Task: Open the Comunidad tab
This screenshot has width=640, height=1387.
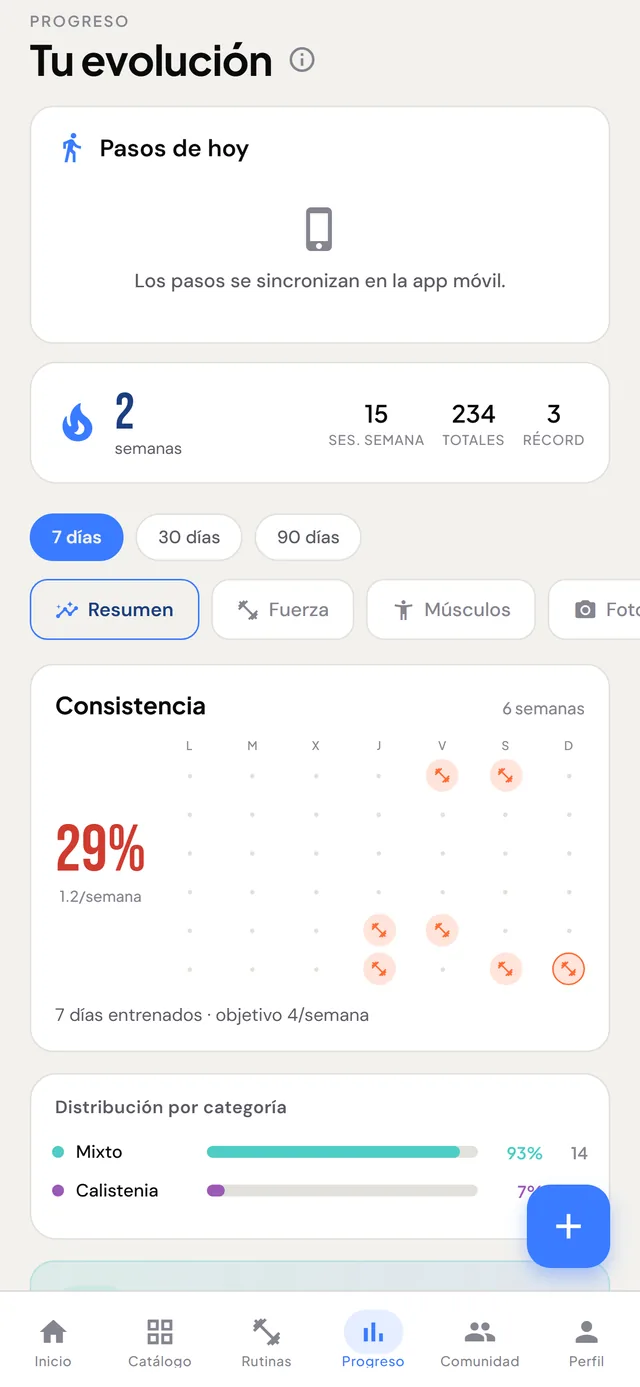Action: coord(480,1343)
